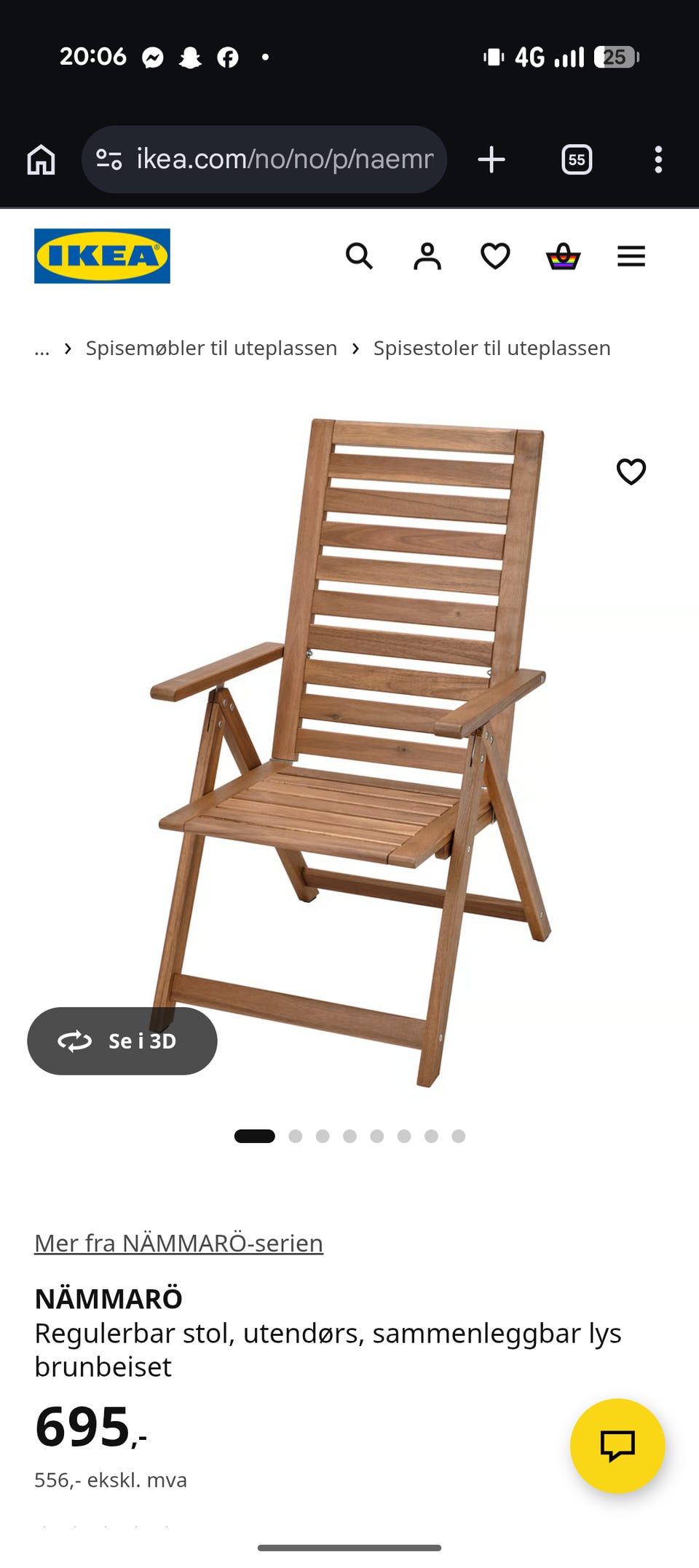Go to the browser home page
The image size is (699, 1568).
tap(41, 159)
